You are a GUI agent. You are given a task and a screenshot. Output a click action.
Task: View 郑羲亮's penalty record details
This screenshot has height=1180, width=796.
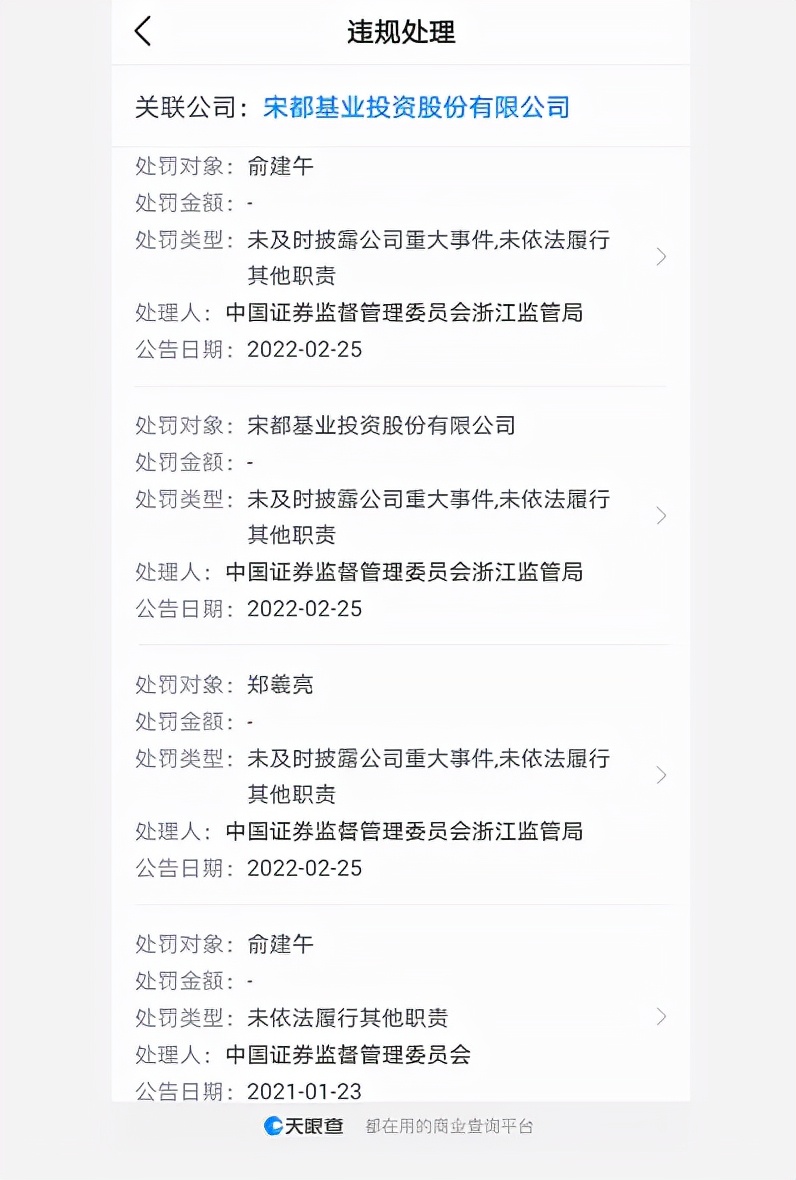point(660,775)
